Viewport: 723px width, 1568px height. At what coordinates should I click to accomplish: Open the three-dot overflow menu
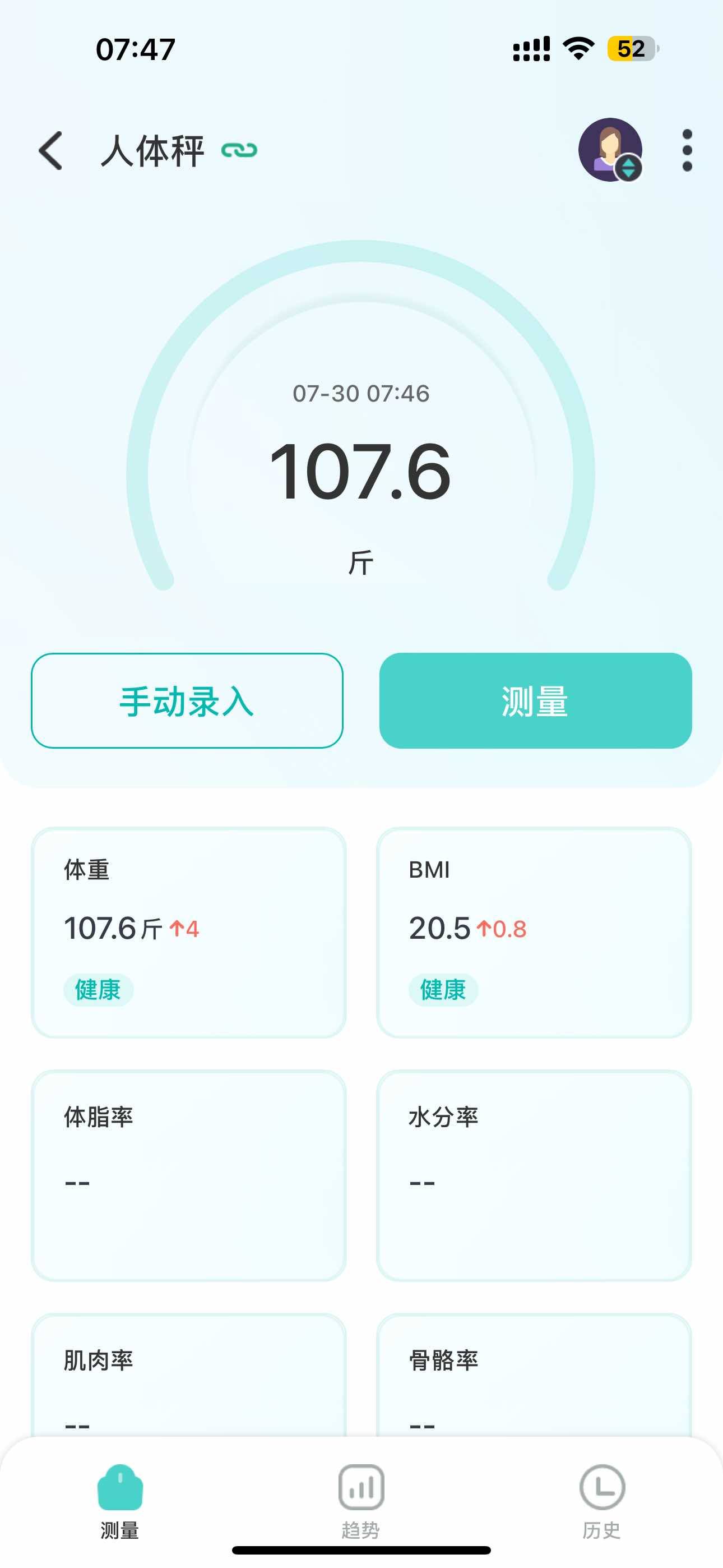pyautogui.click(x=687, y=150)
